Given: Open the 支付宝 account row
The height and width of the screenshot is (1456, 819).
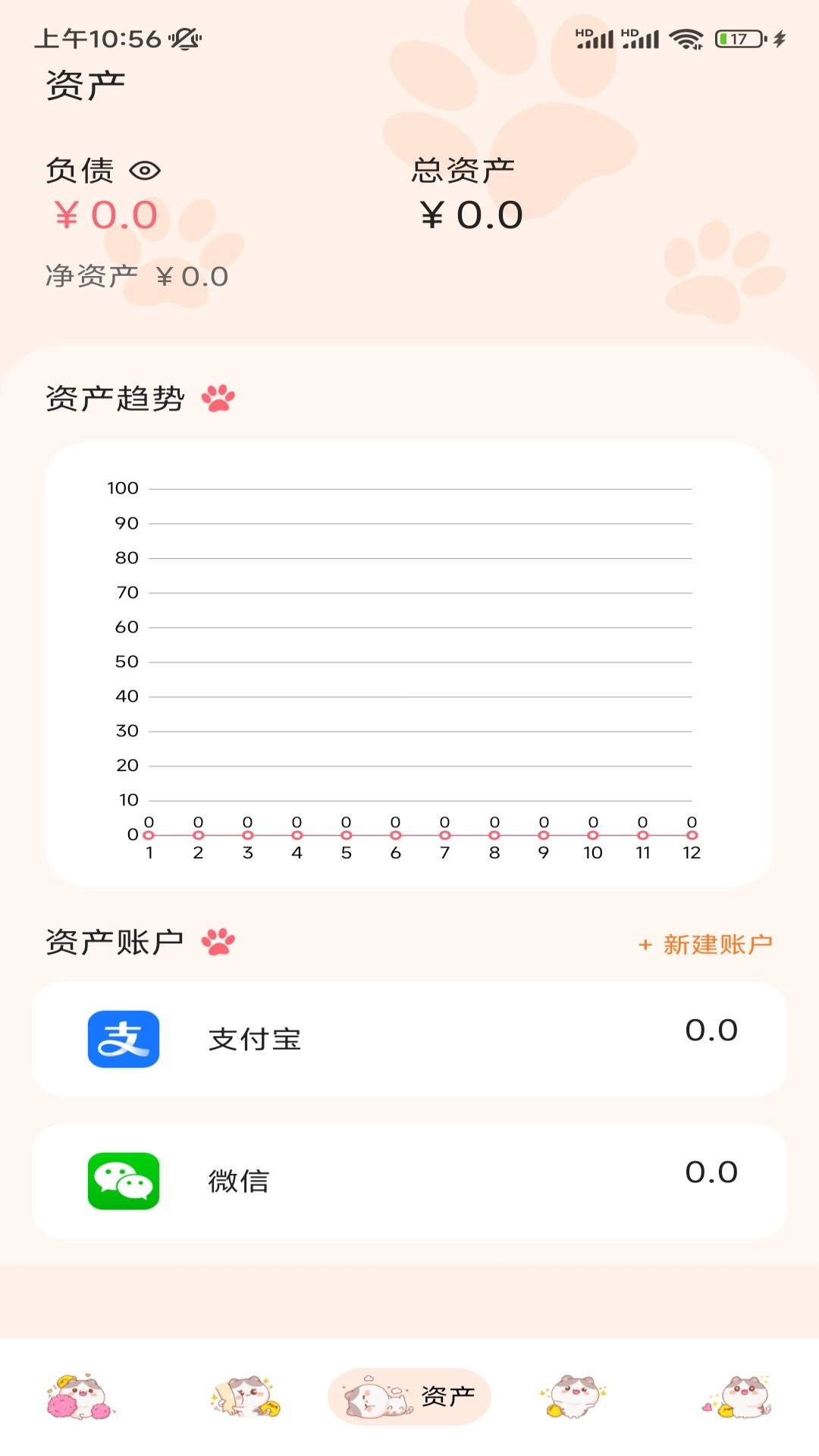Looking at the screenshot, I should pyautogui.click(x=409, y=1039).
